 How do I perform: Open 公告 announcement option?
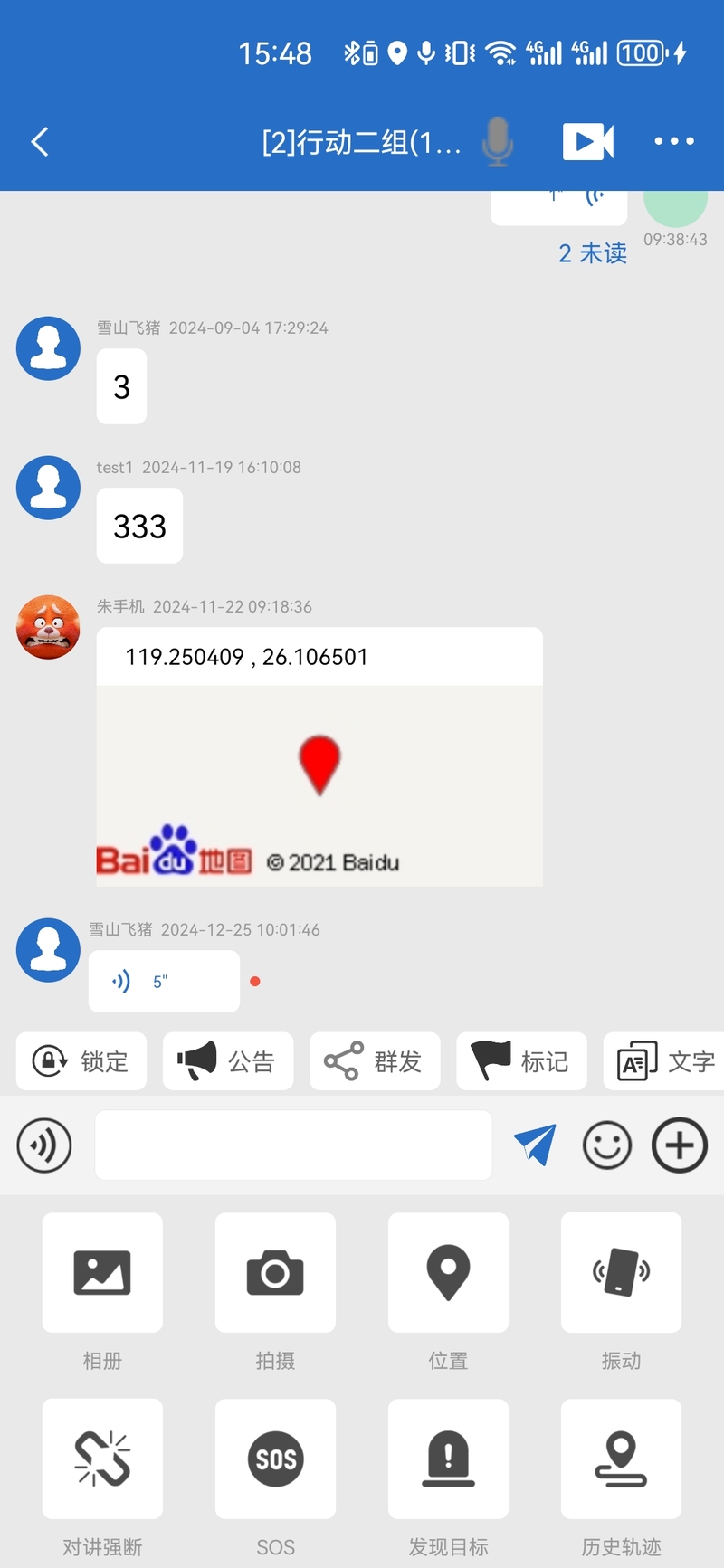pyautogui.click(x=228, y=1061)
